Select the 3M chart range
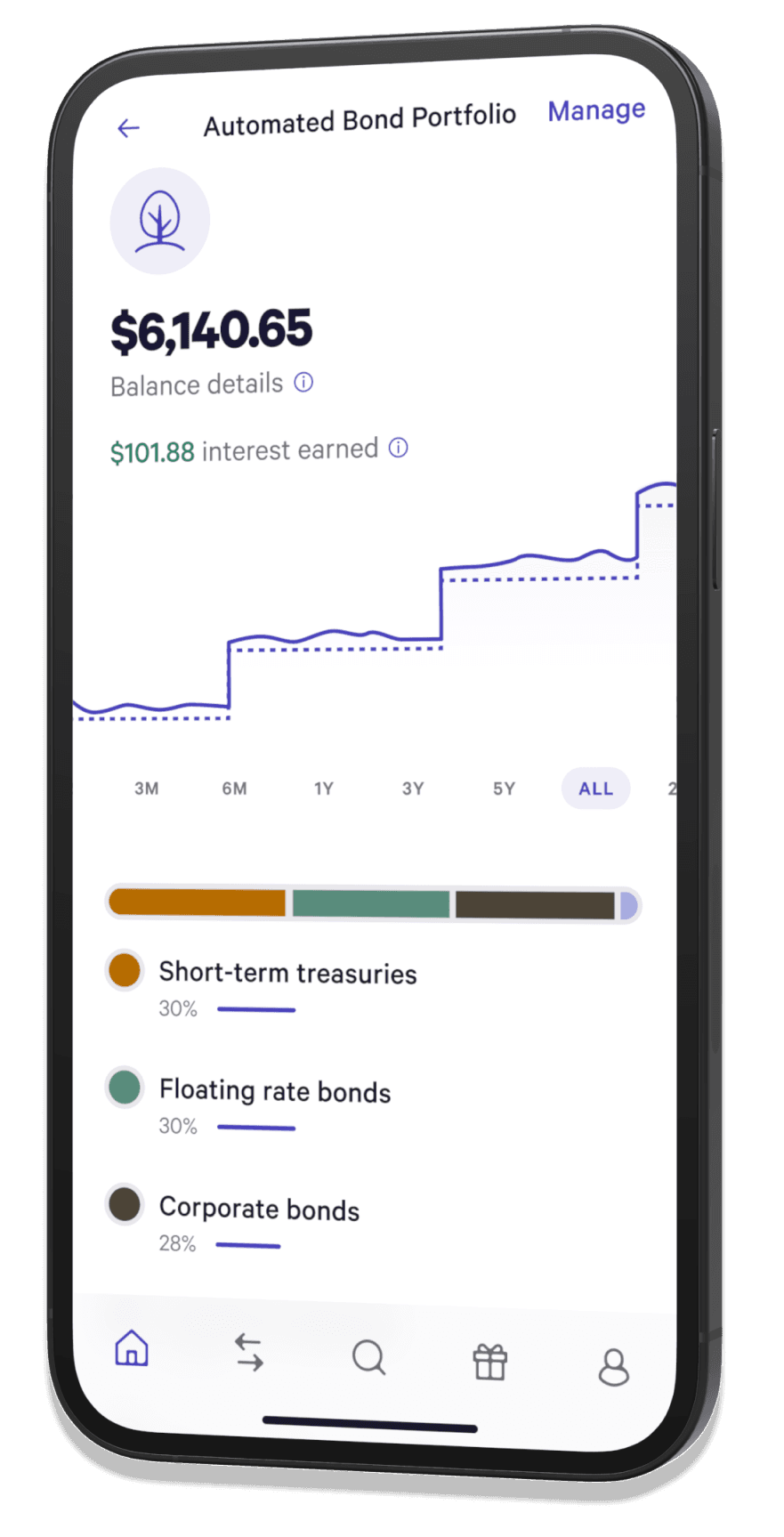The height and width of the screenshot is (1537, 784). click(146, 789)
